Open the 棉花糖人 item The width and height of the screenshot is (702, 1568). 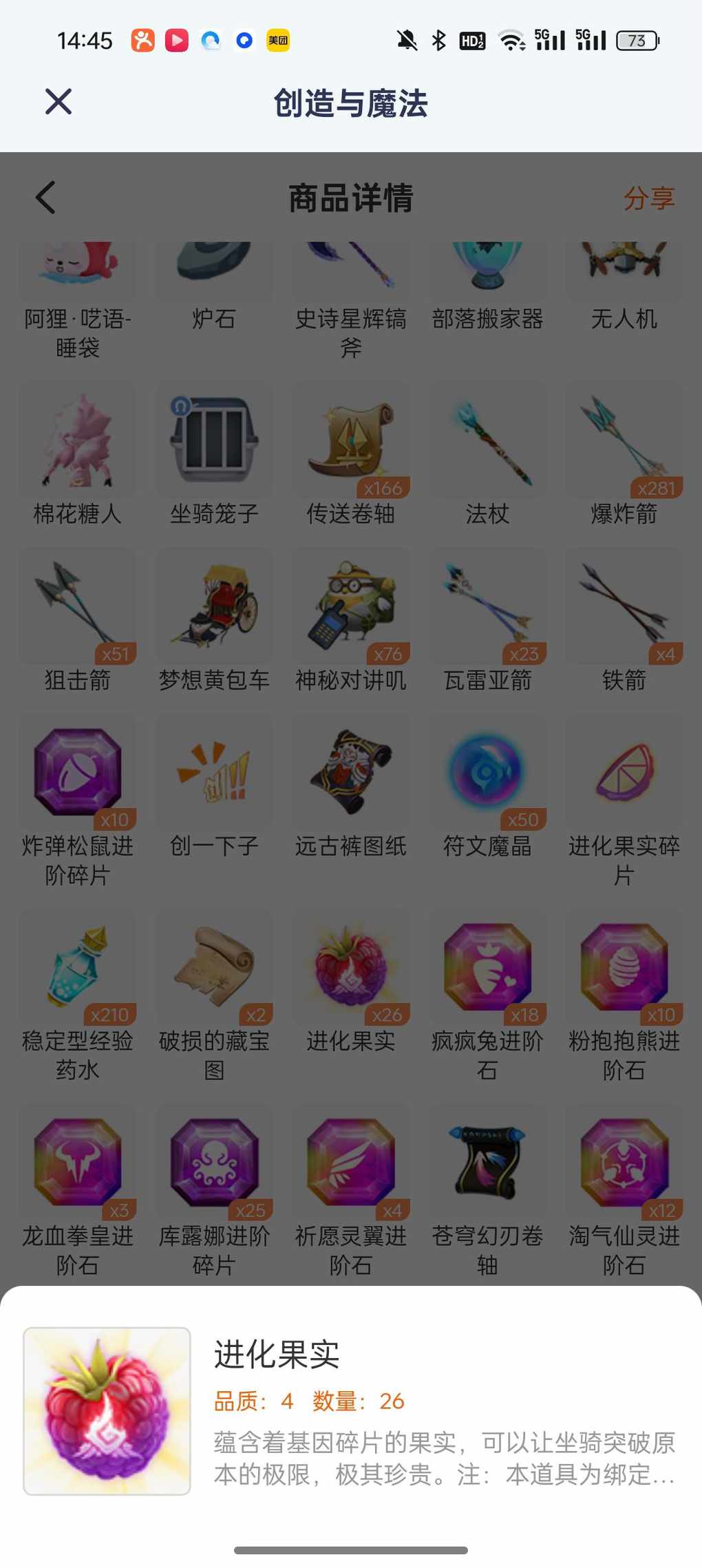77,457
